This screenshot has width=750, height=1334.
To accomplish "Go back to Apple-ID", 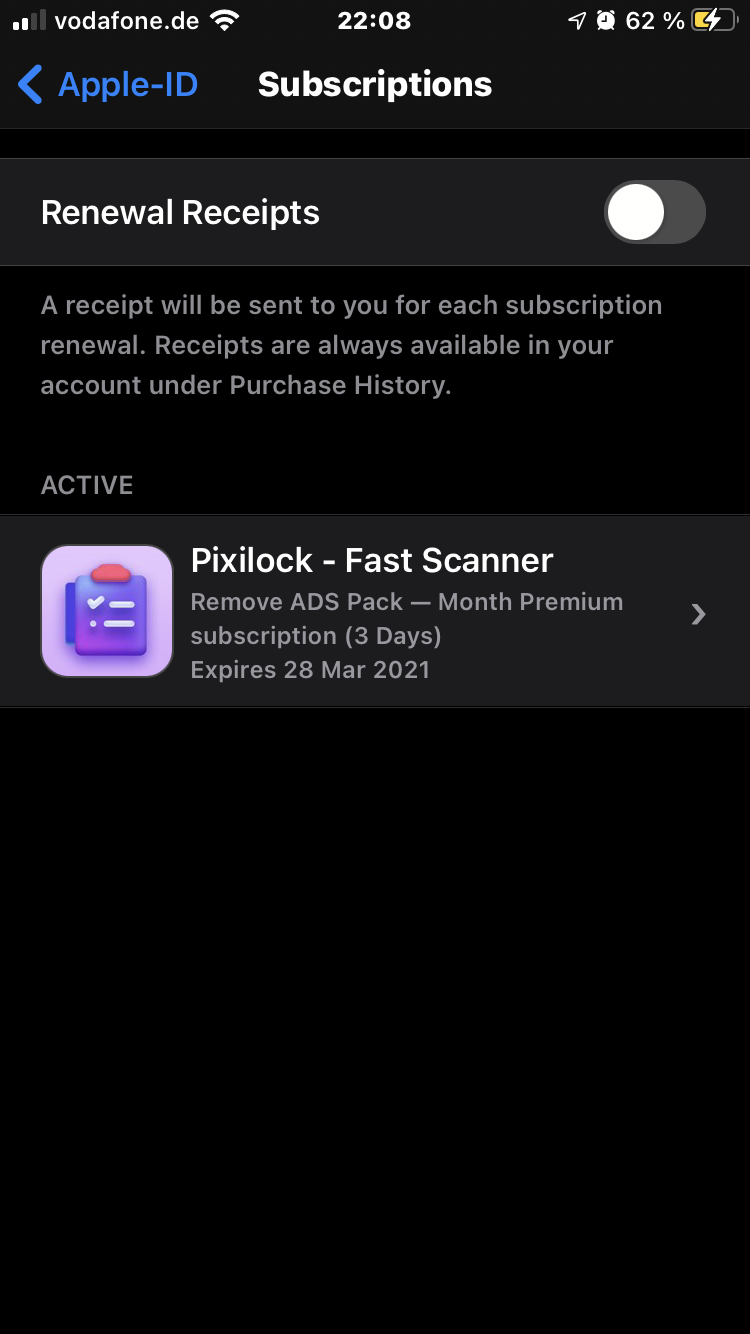I will [x=108, y=85].
